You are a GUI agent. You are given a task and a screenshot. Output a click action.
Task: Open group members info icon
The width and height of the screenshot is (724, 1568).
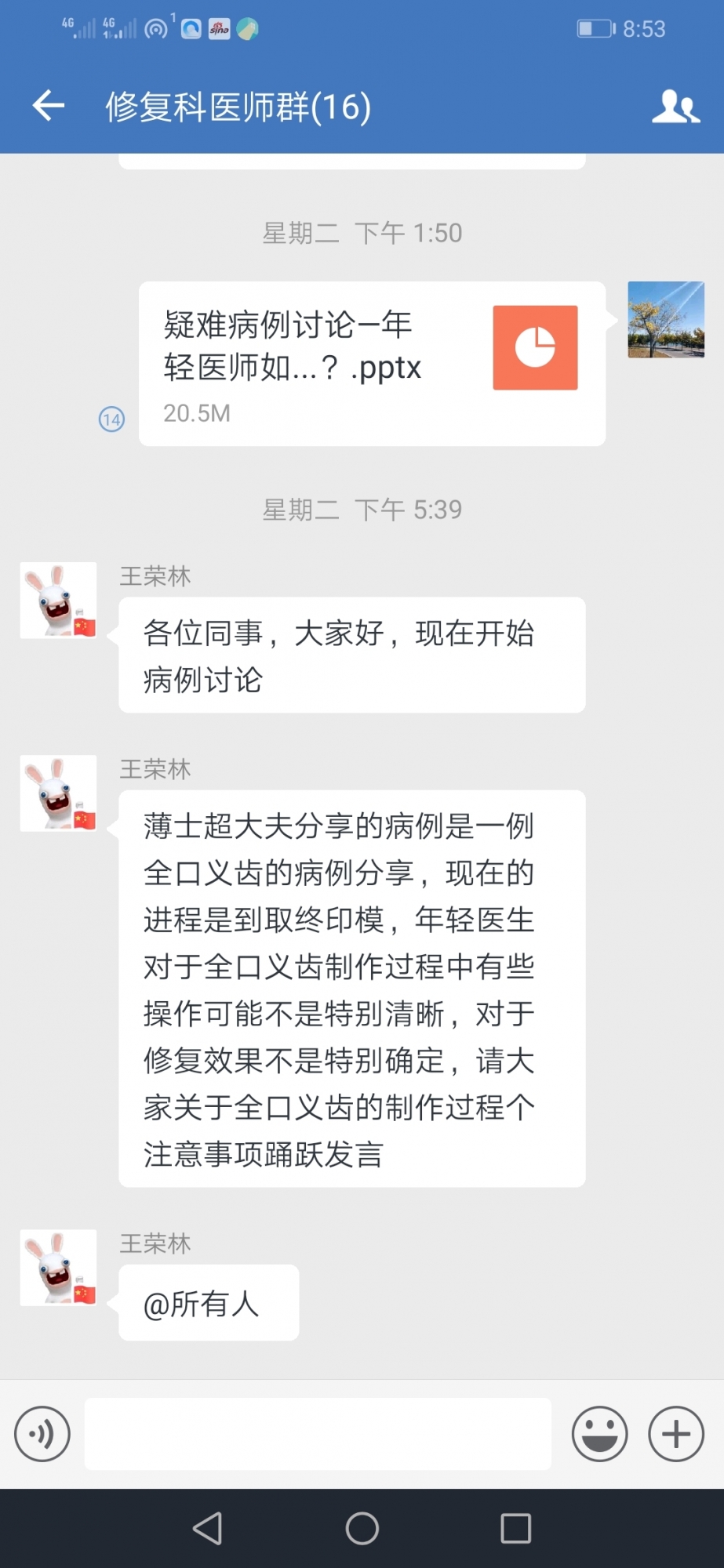tap(675, 107)
